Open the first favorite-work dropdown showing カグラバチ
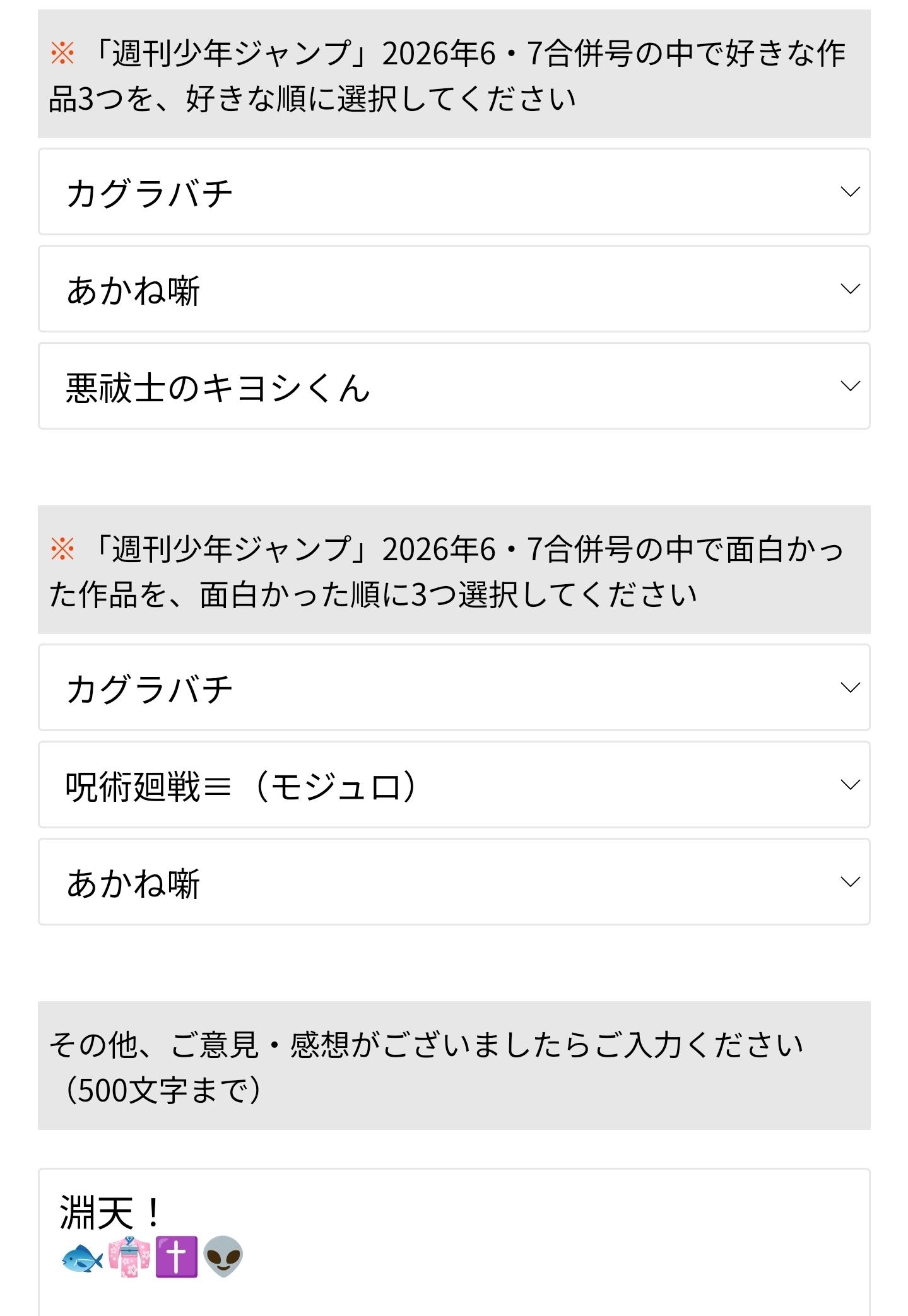This screenshot has width=908, height=1316. pyautogui.click(x=454, y=192)
